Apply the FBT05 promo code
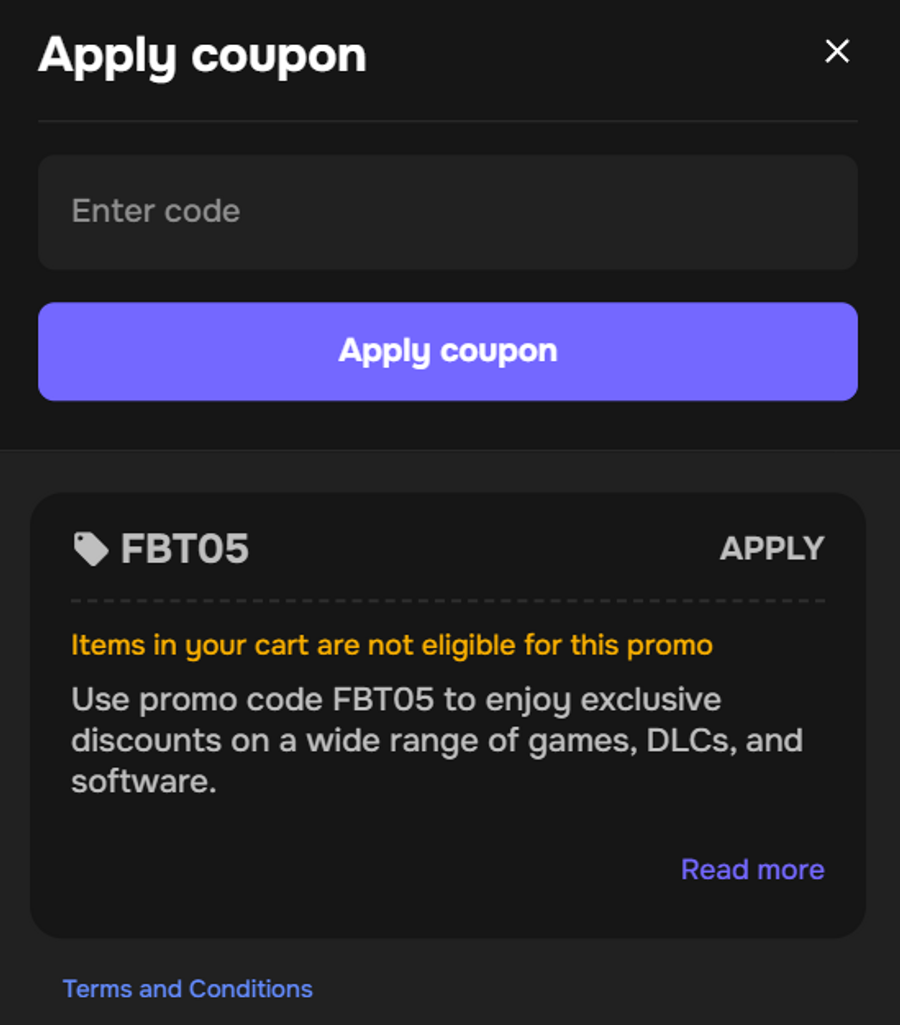The width and height of the screenshot is (900, 1025). click(771, 548)
